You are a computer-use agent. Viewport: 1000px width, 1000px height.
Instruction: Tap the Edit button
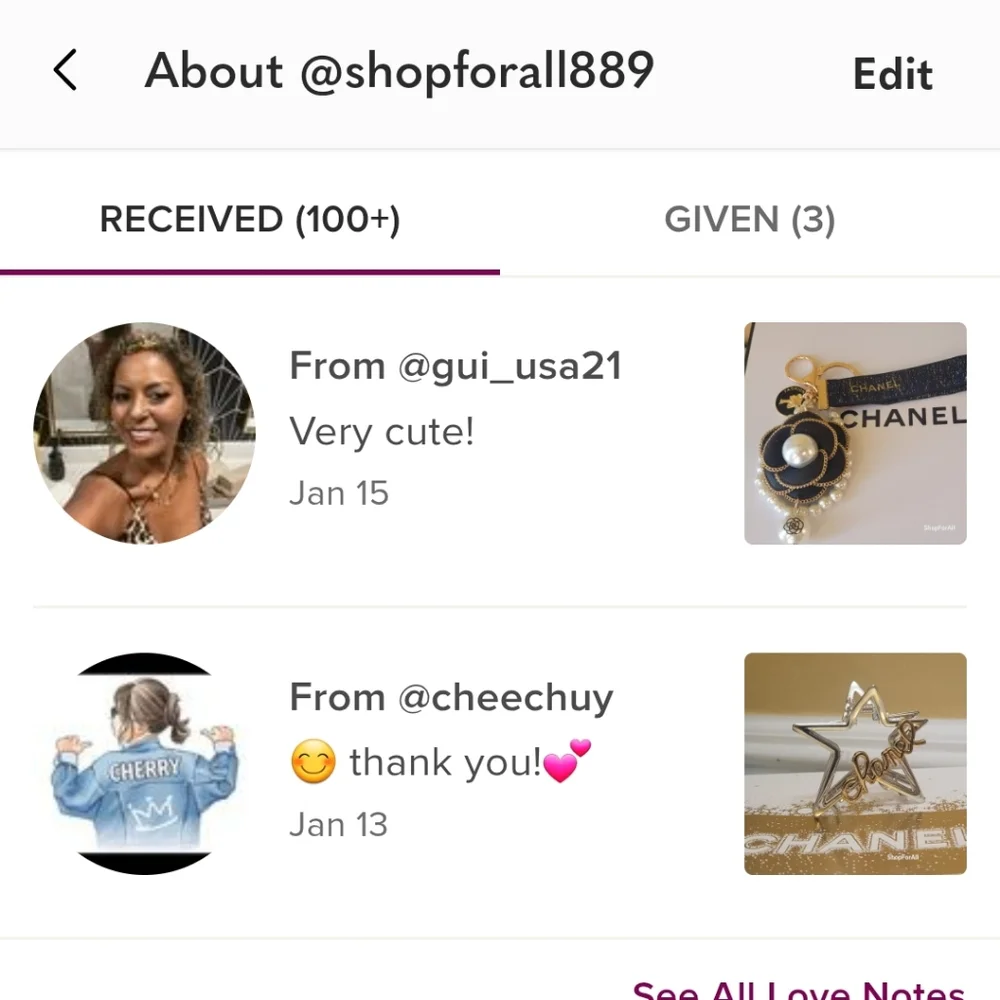[x=892, y=74]
